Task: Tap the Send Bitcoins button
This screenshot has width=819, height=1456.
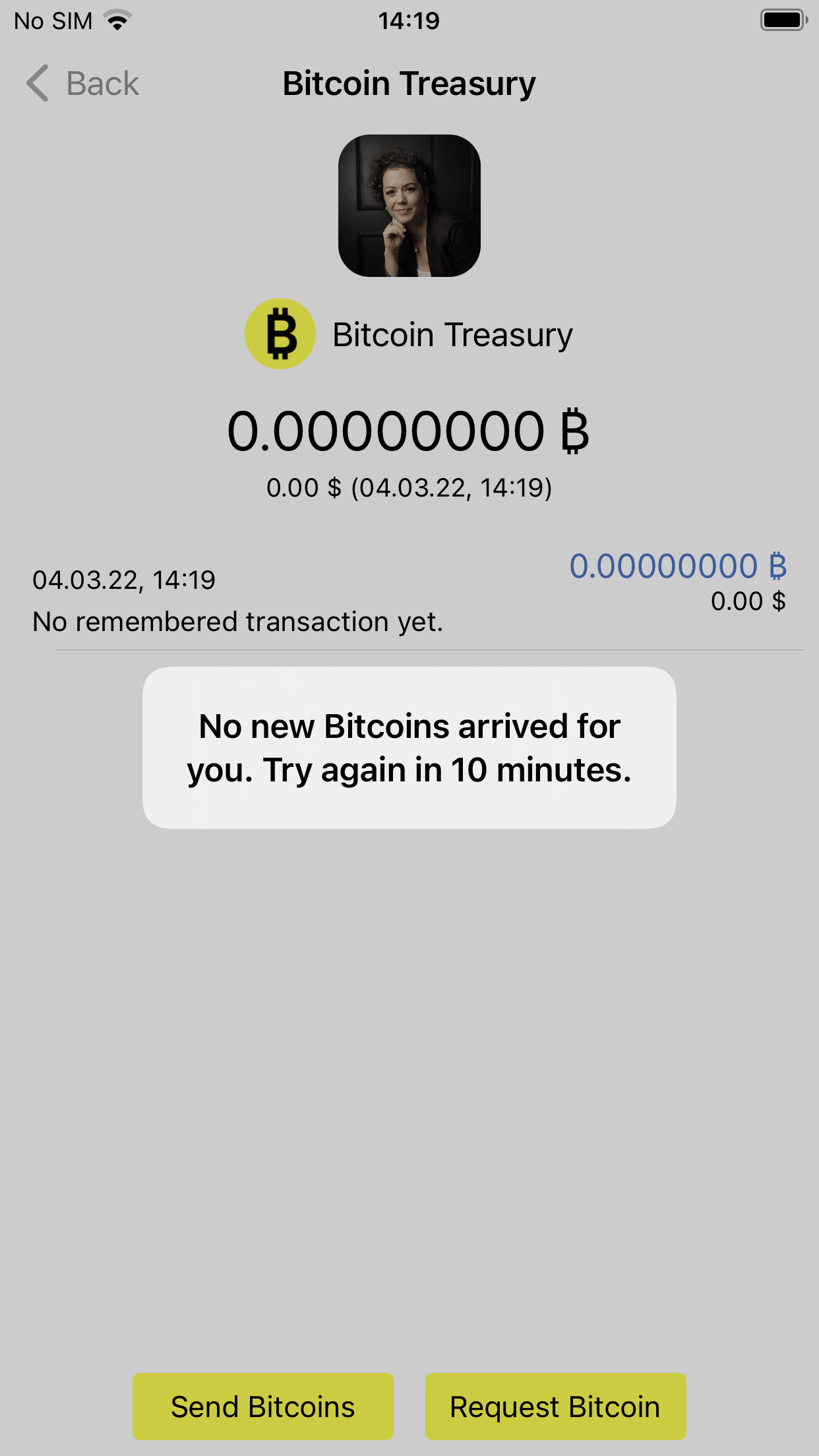Action: (x=263, y=1407)
